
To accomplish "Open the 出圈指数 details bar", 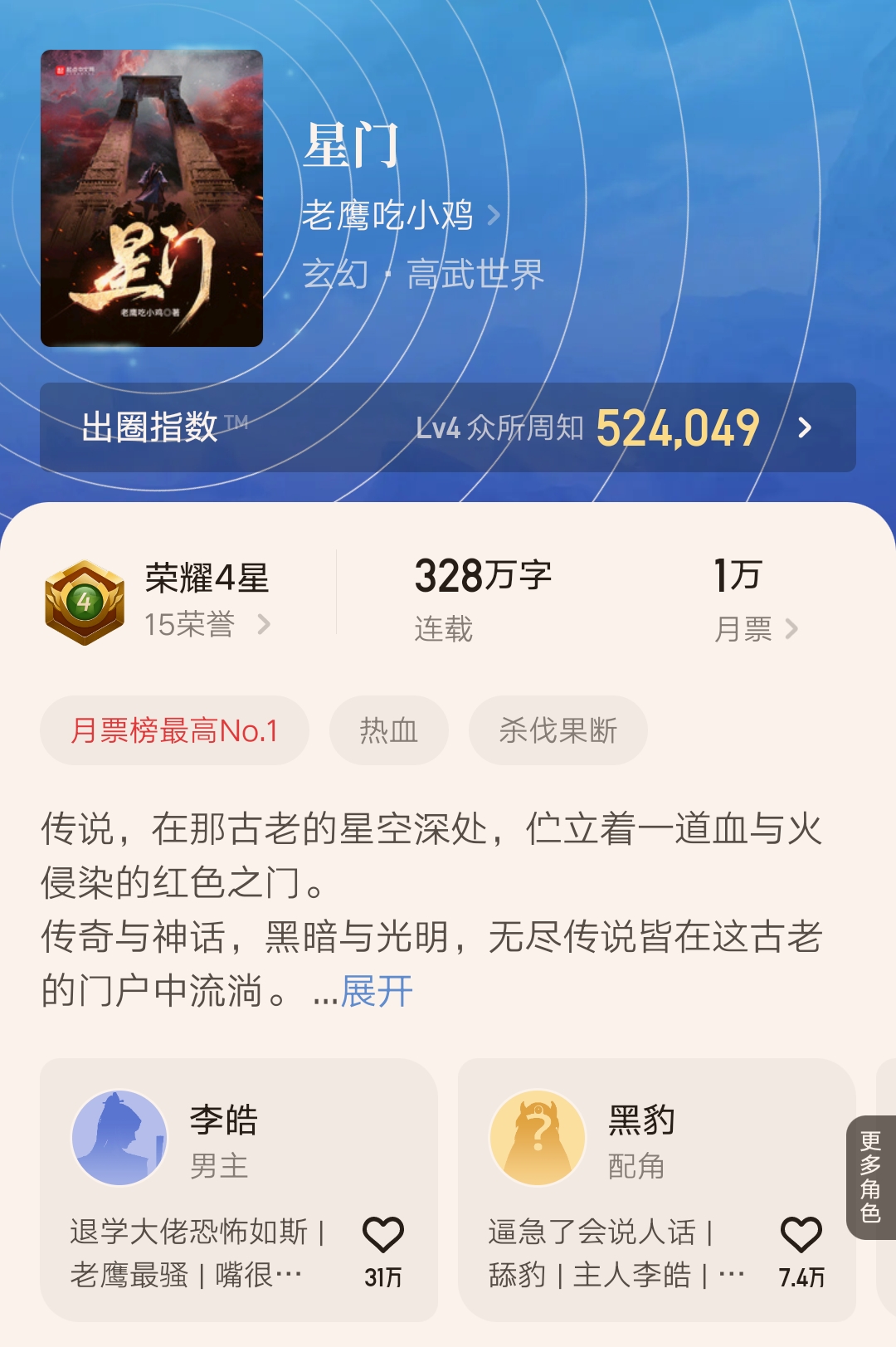I will click(448, 427).
